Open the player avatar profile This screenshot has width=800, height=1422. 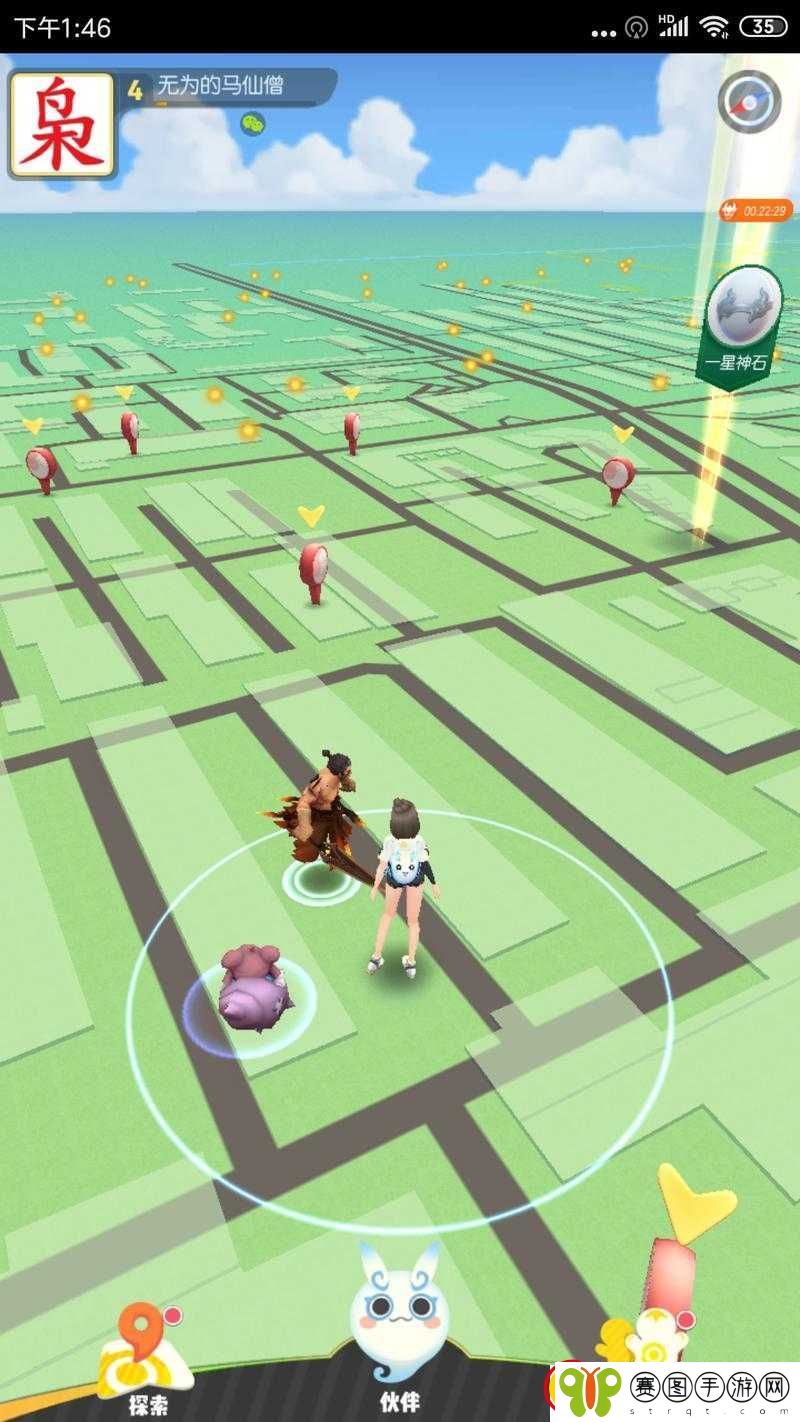point(62,126)
